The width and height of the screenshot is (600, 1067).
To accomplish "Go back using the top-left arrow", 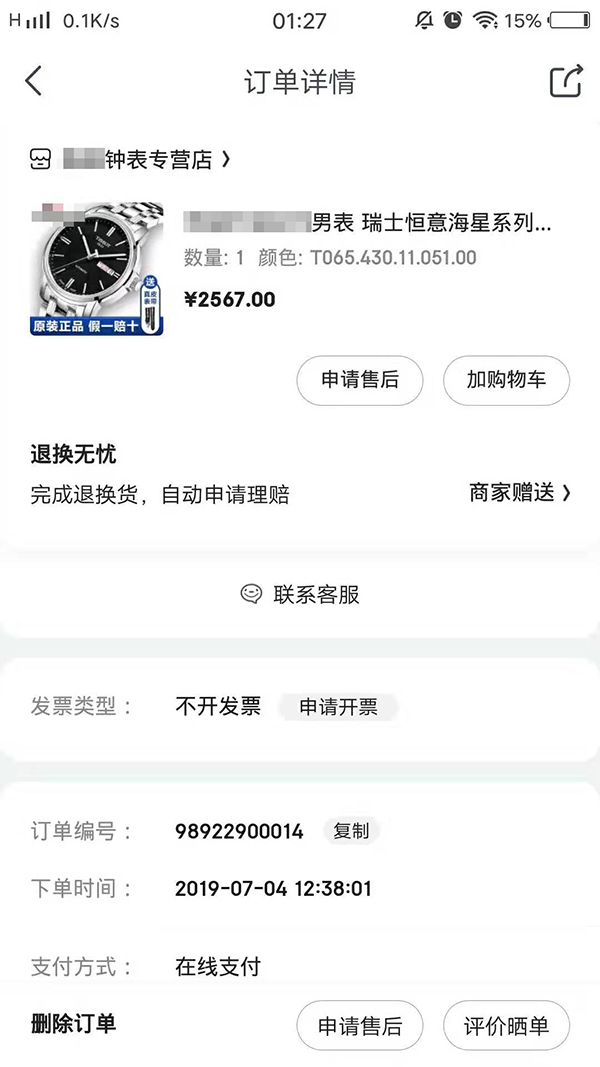I will click(33, 81).
